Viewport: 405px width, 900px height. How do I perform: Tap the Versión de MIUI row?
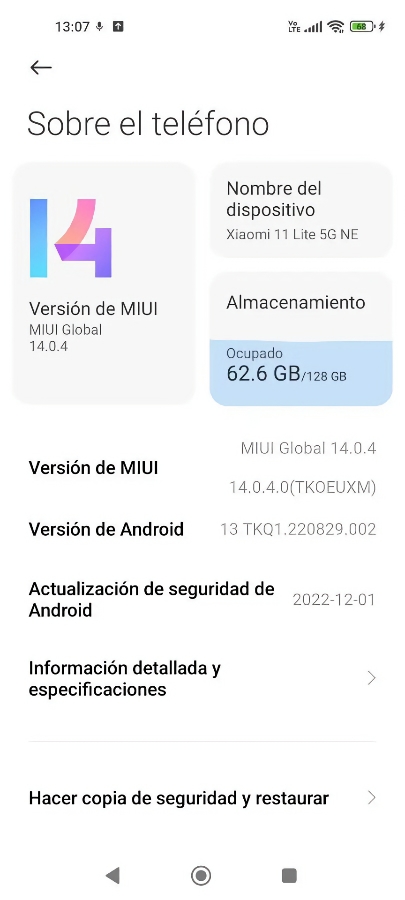pos(202,468)
